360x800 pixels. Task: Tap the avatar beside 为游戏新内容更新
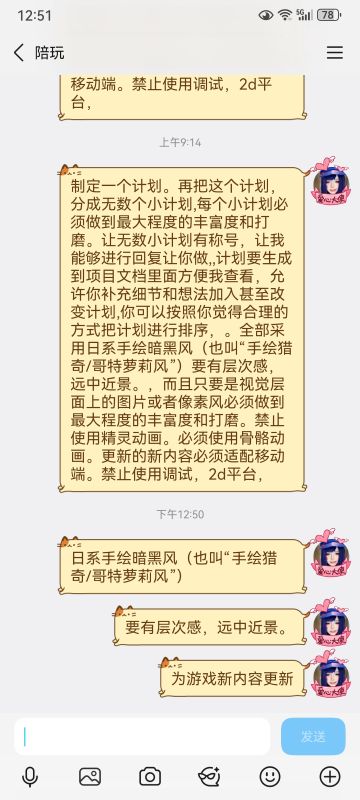tap(331, 676)
